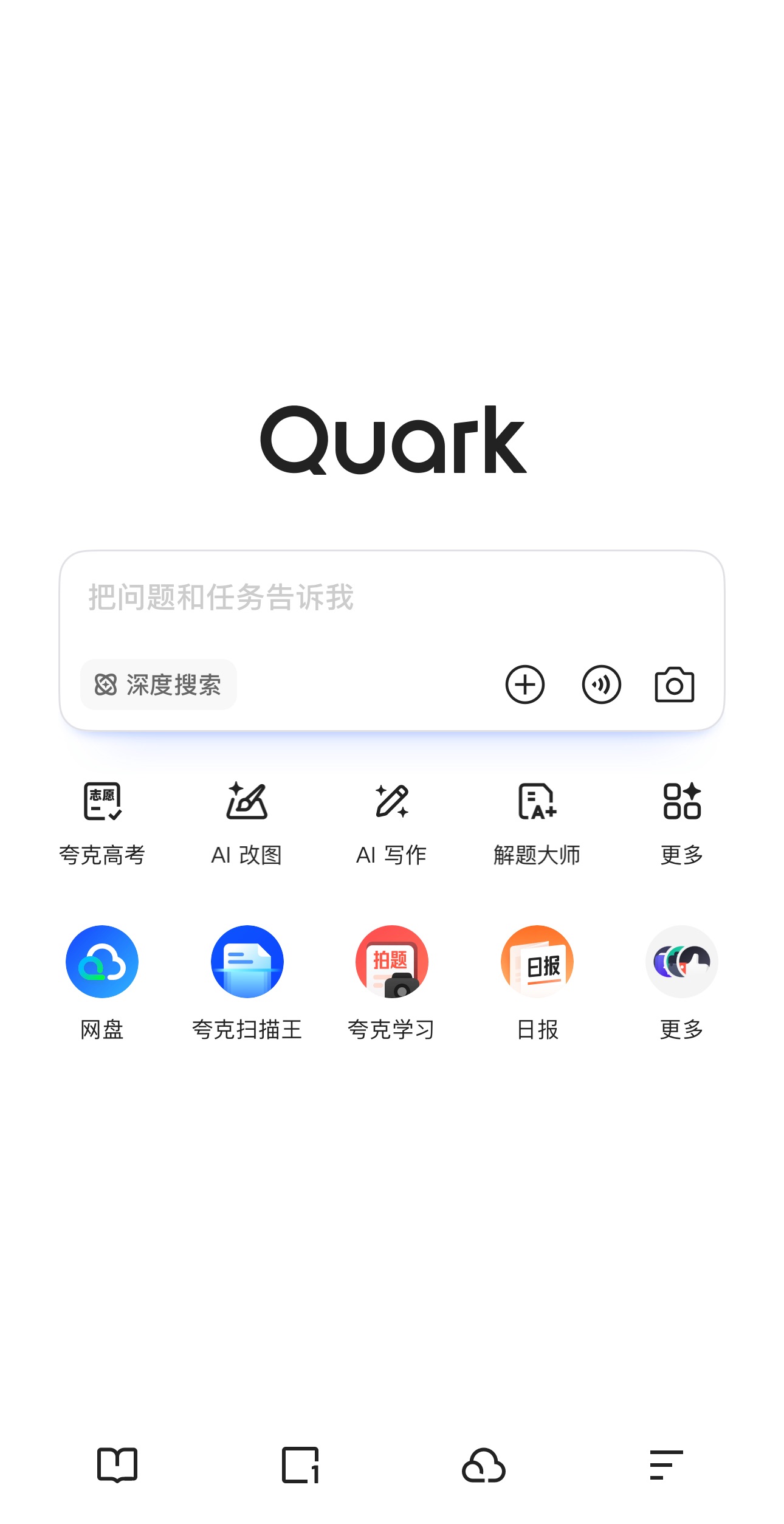Toggle the 深度搜索 chip

(x=159, y=684)
